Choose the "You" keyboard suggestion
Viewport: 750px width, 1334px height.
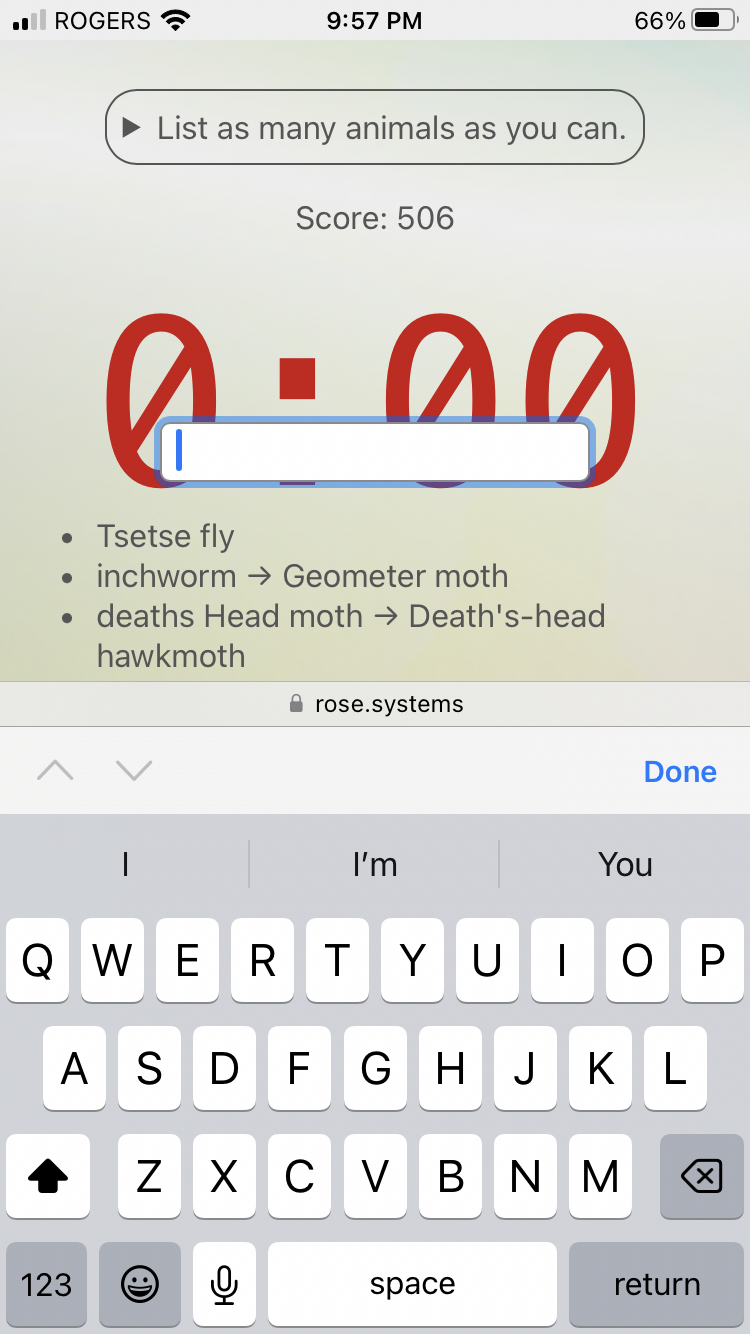(625, 864)
